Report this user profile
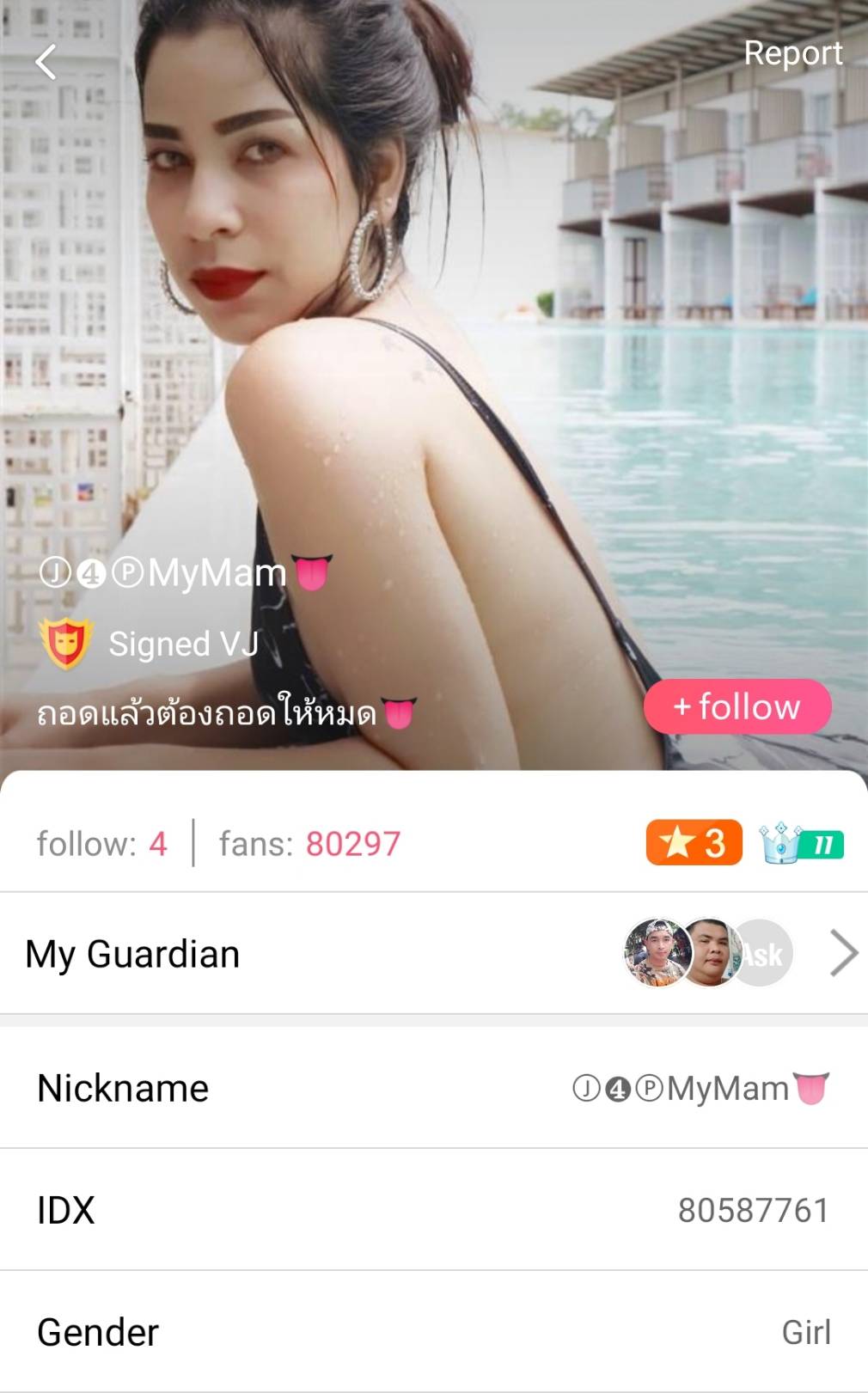 pos(792,53)
